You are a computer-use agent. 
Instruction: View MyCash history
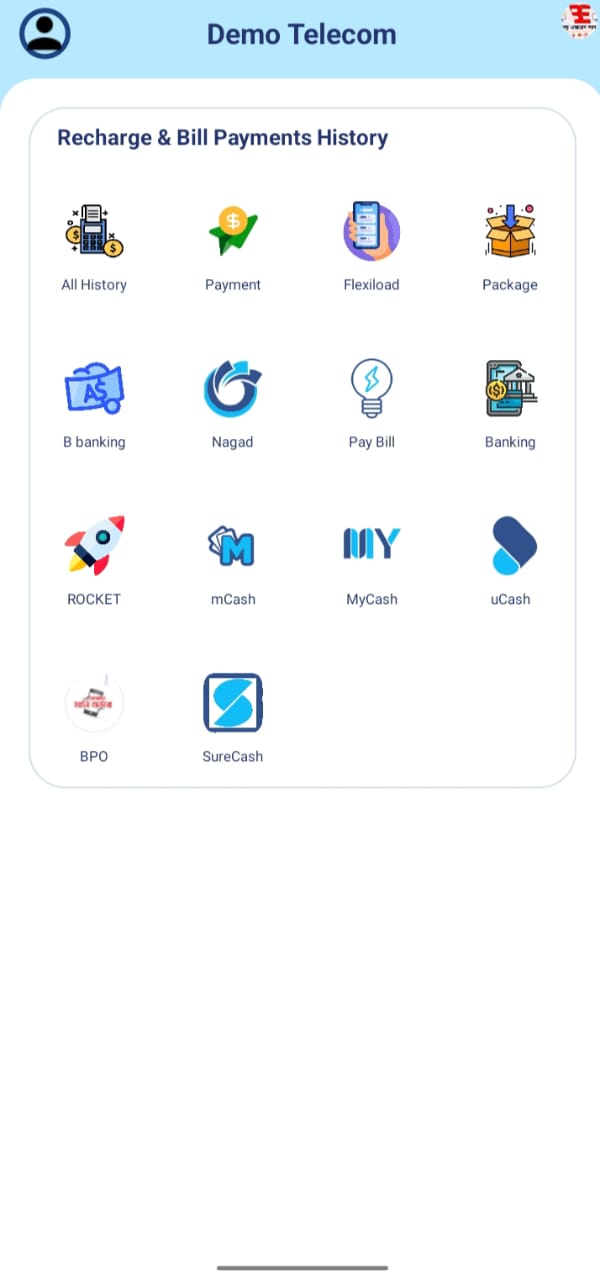pyautogui.click(x=371, y=561)
